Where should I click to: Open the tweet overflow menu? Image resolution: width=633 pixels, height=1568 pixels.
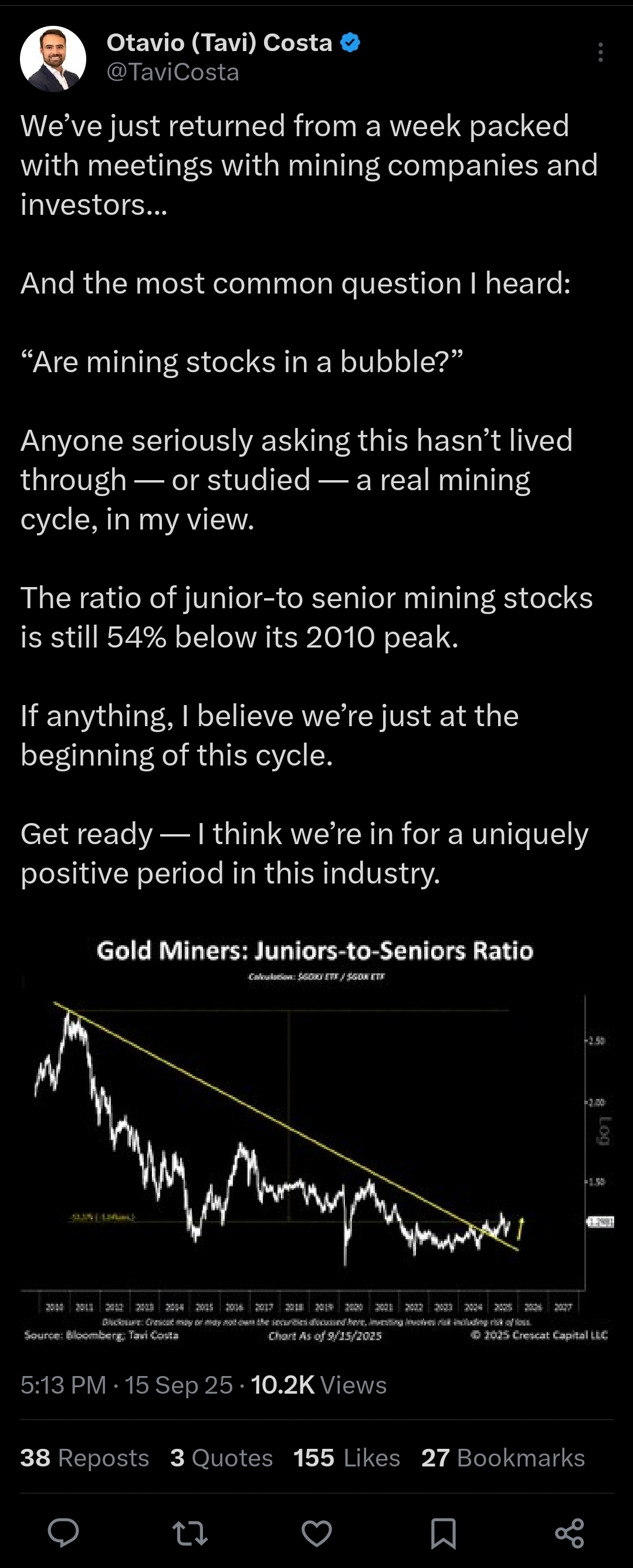pyautogui.click(x=600, y=52)
